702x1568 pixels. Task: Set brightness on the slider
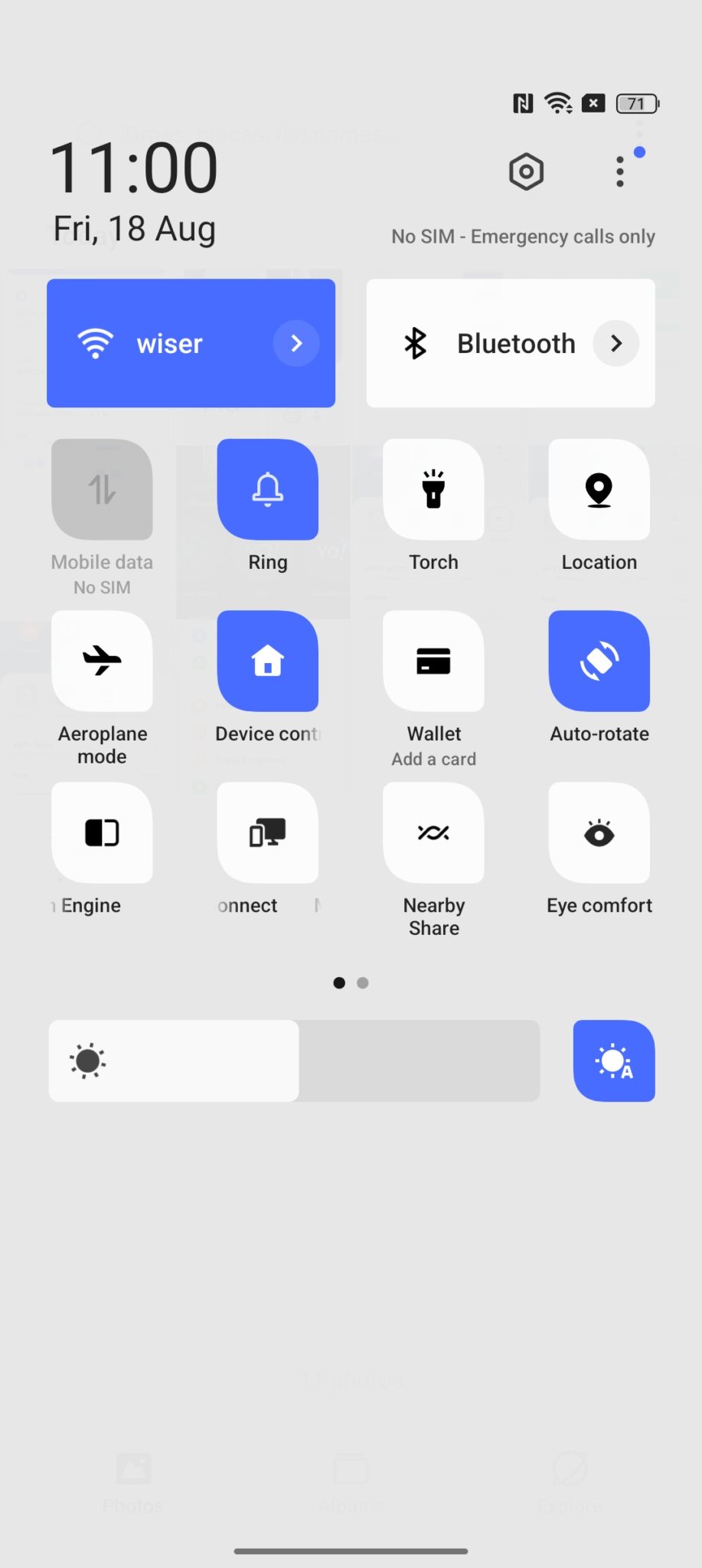point(294,1060)
